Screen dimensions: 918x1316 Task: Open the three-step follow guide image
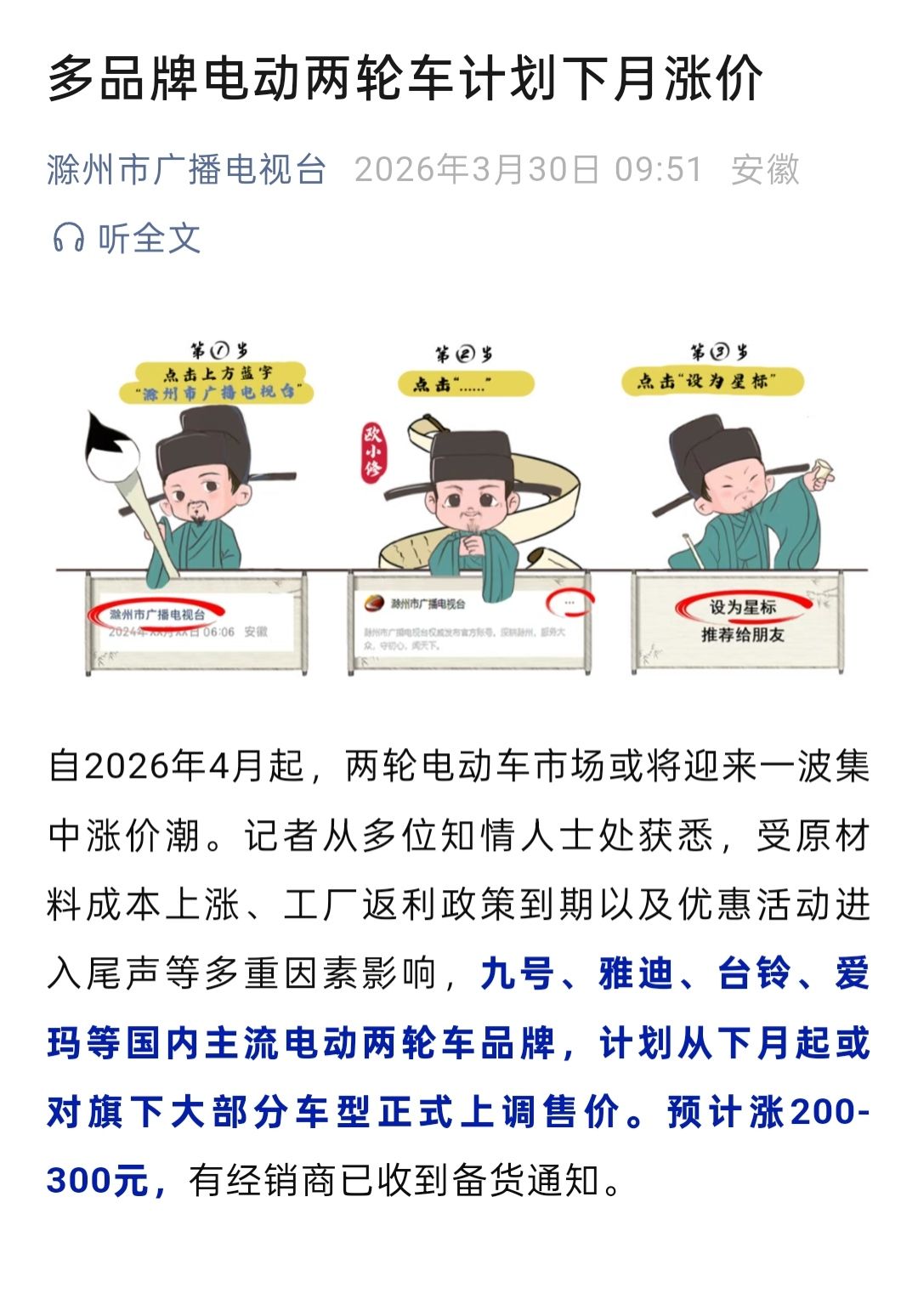point(459,508)
